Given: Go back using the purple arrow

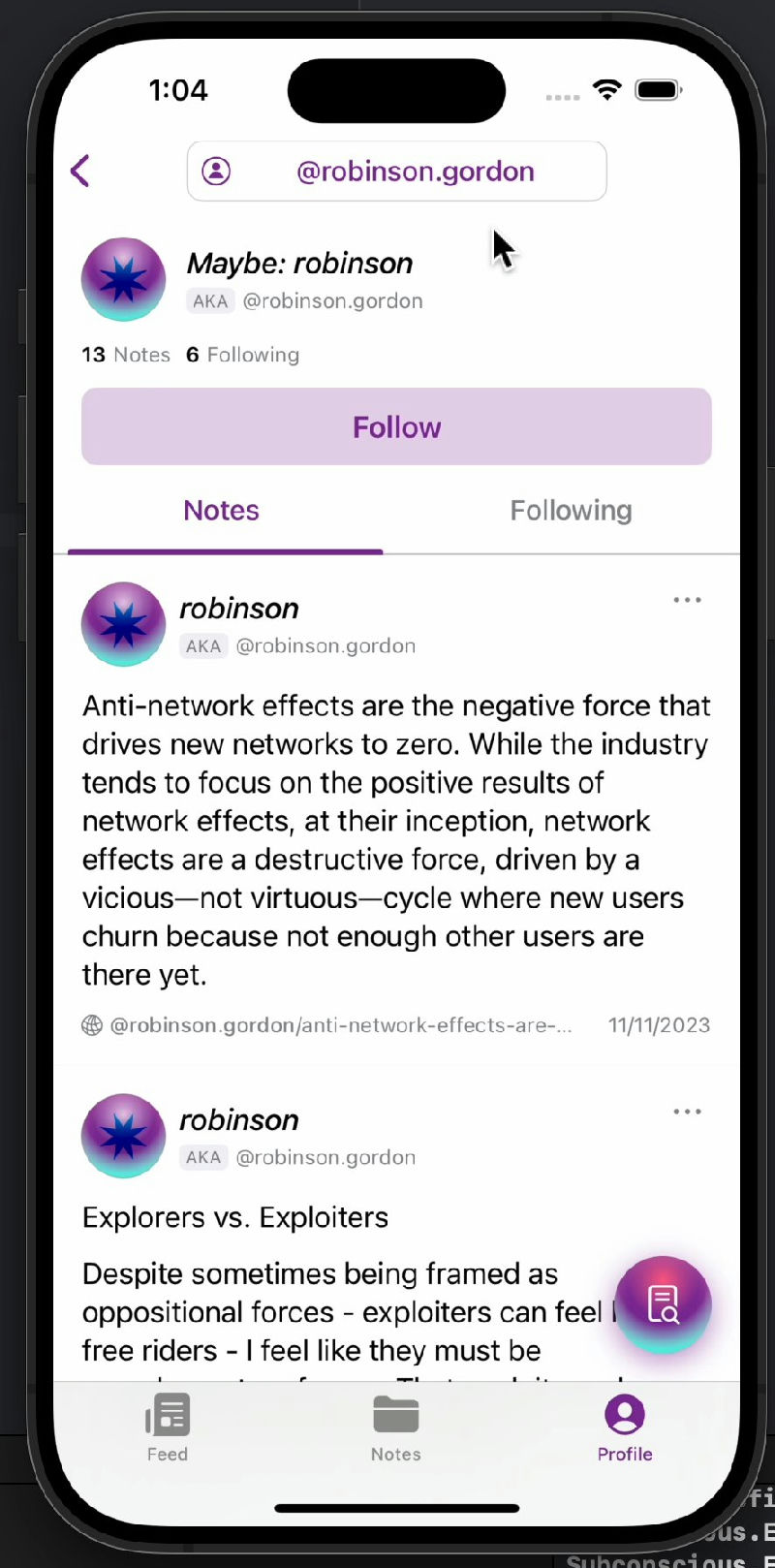Looking at the screenshot, I should [x=80, y=172].
